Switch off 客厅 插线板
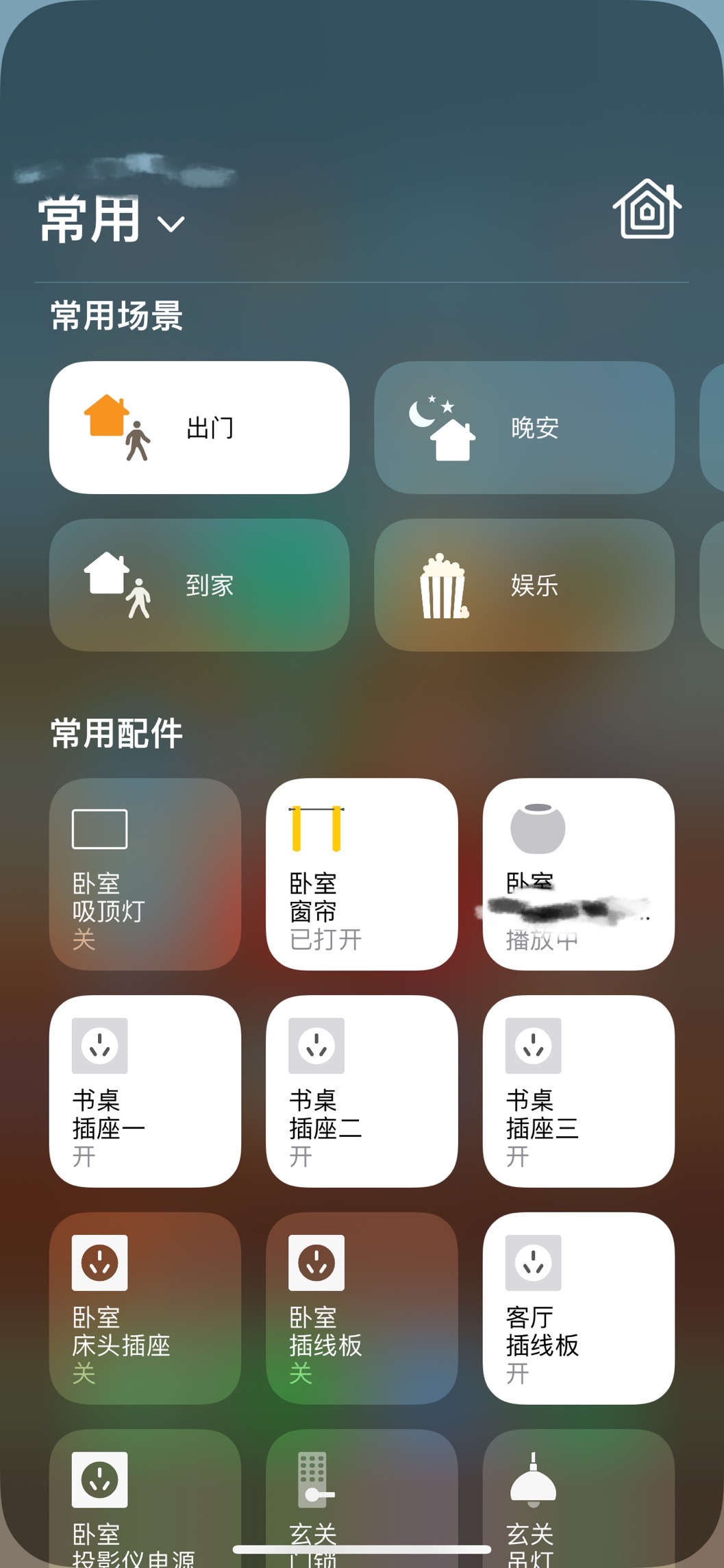This screenshot has height=1568, width=724. [578, 1308]
